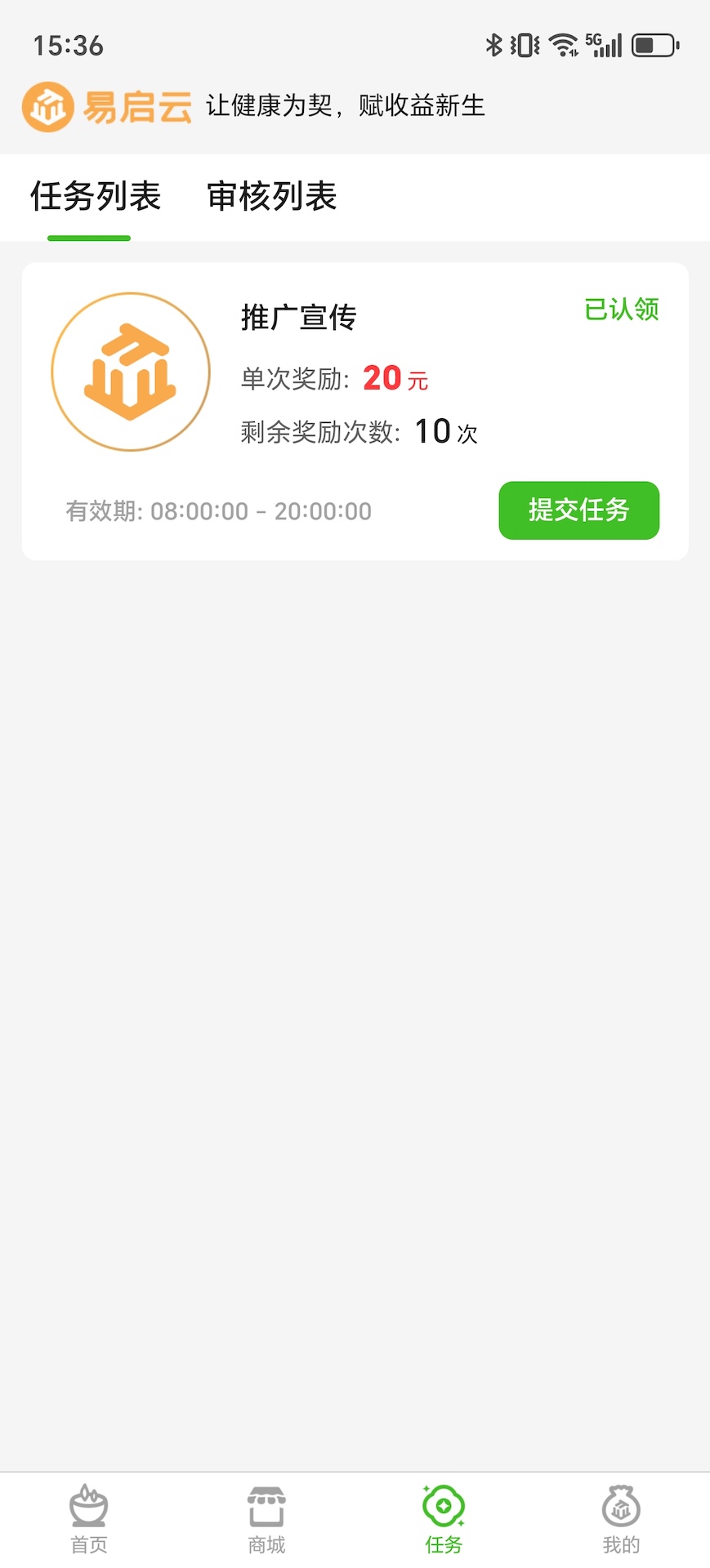This screenshot has height=1568, width=710.
Task: Switch to the 审核列表 tab
Action: [273, 197]
